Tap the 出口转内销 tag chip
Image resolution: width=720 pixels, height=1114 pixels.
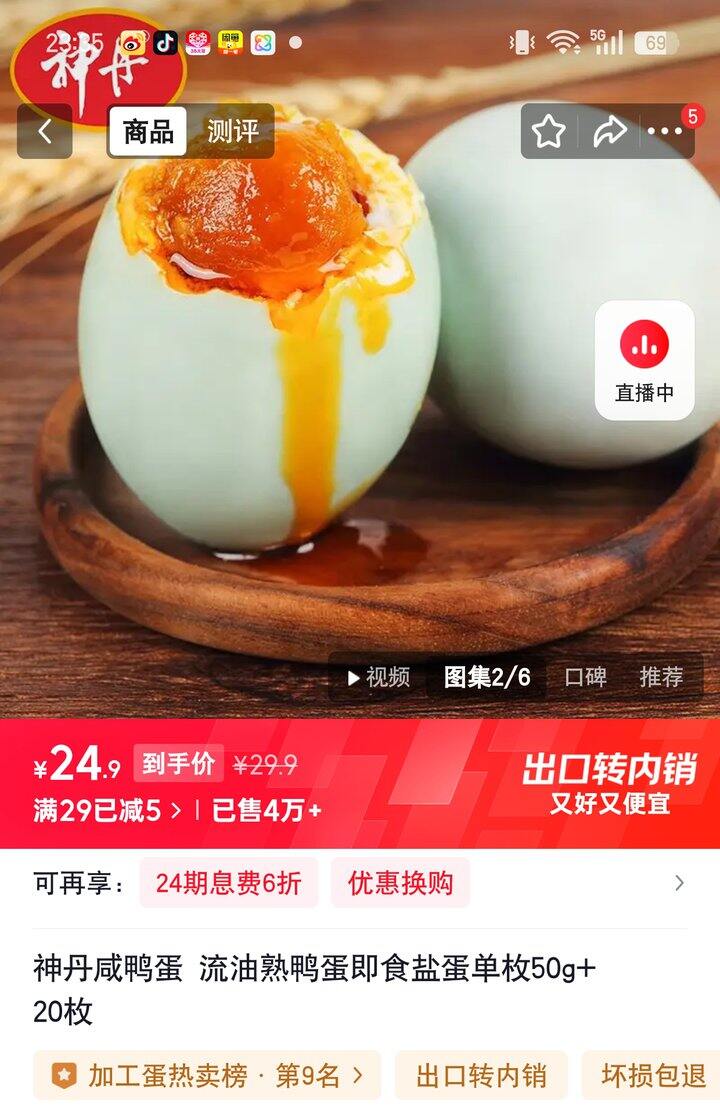click(x=481, y=1076)
